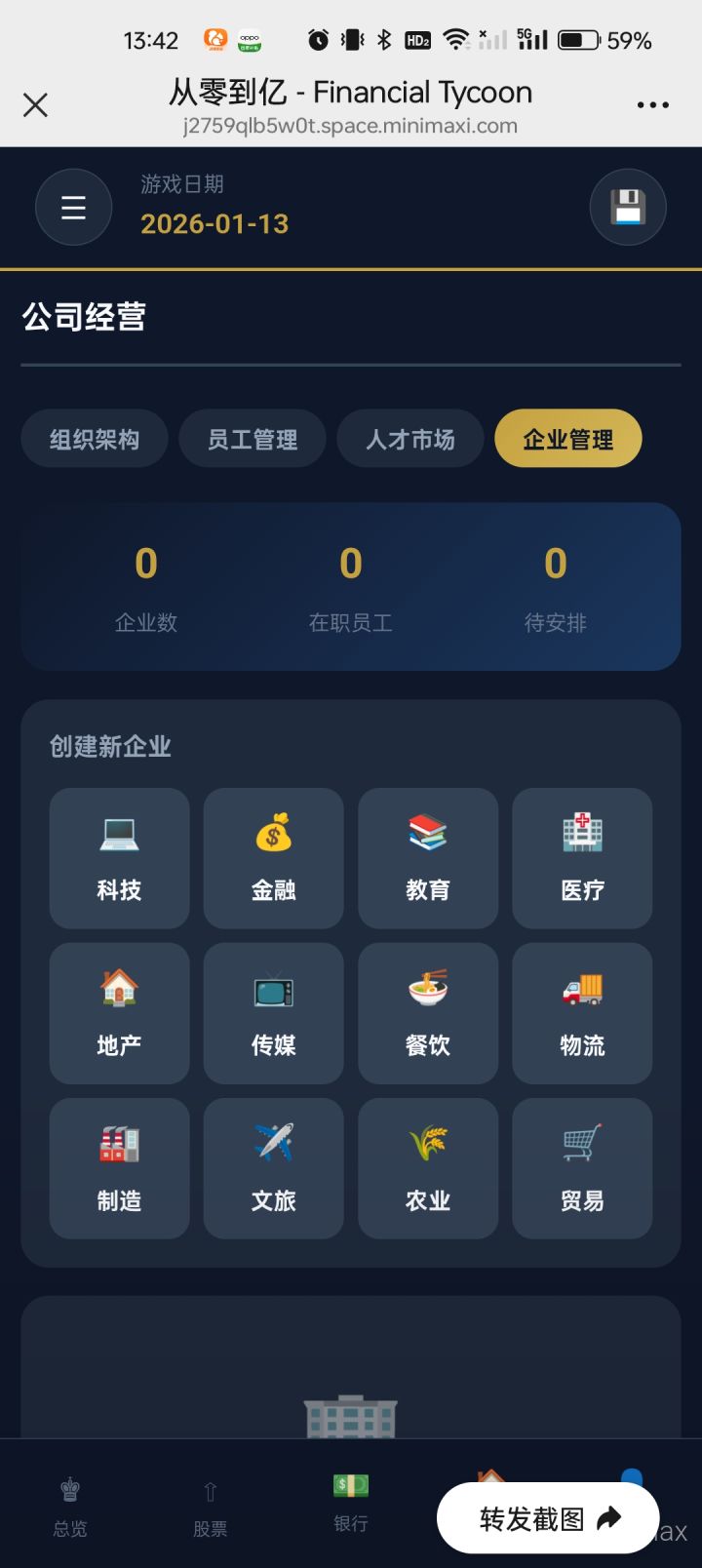This screenshot has height=1568, width=702.
Task: Select the 贸易 shopping cart icon
Action: (582, 1167)
